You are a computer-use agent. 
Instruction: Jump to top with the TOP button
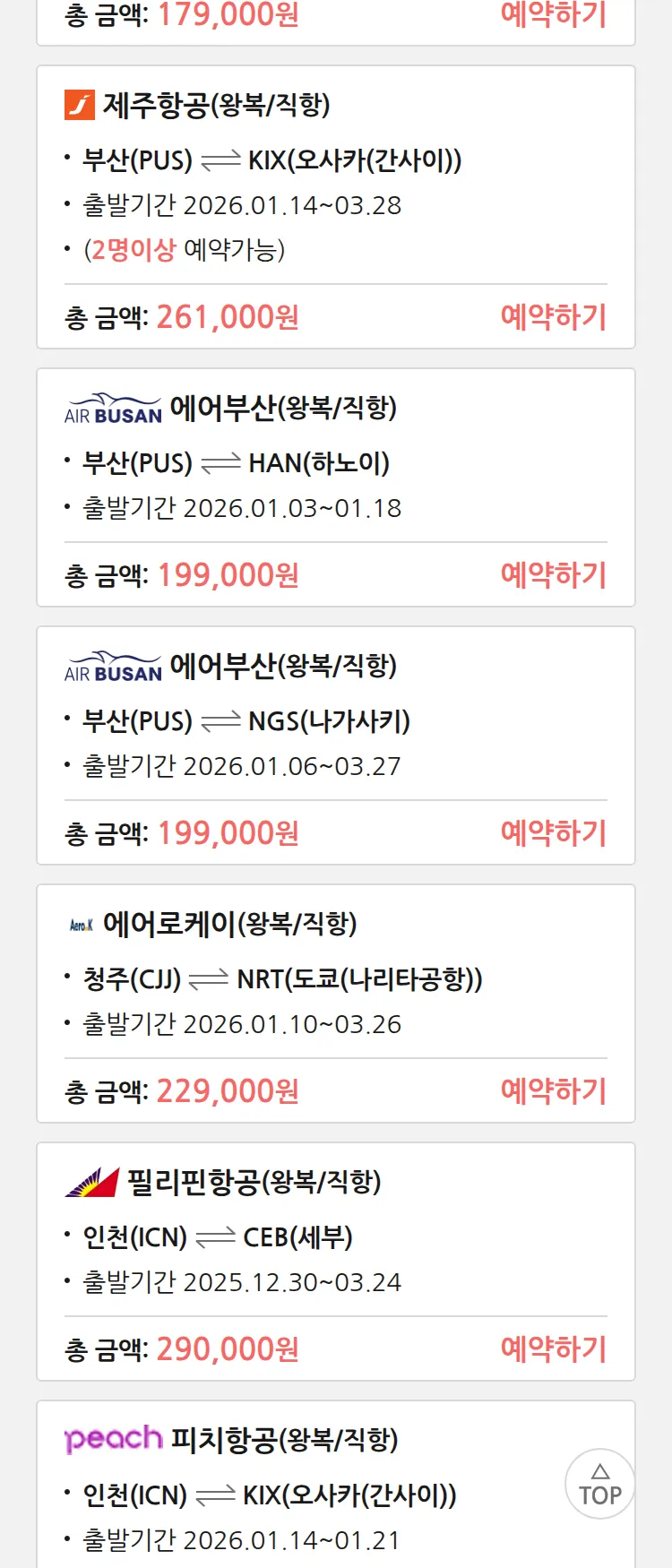[599, 1484]
